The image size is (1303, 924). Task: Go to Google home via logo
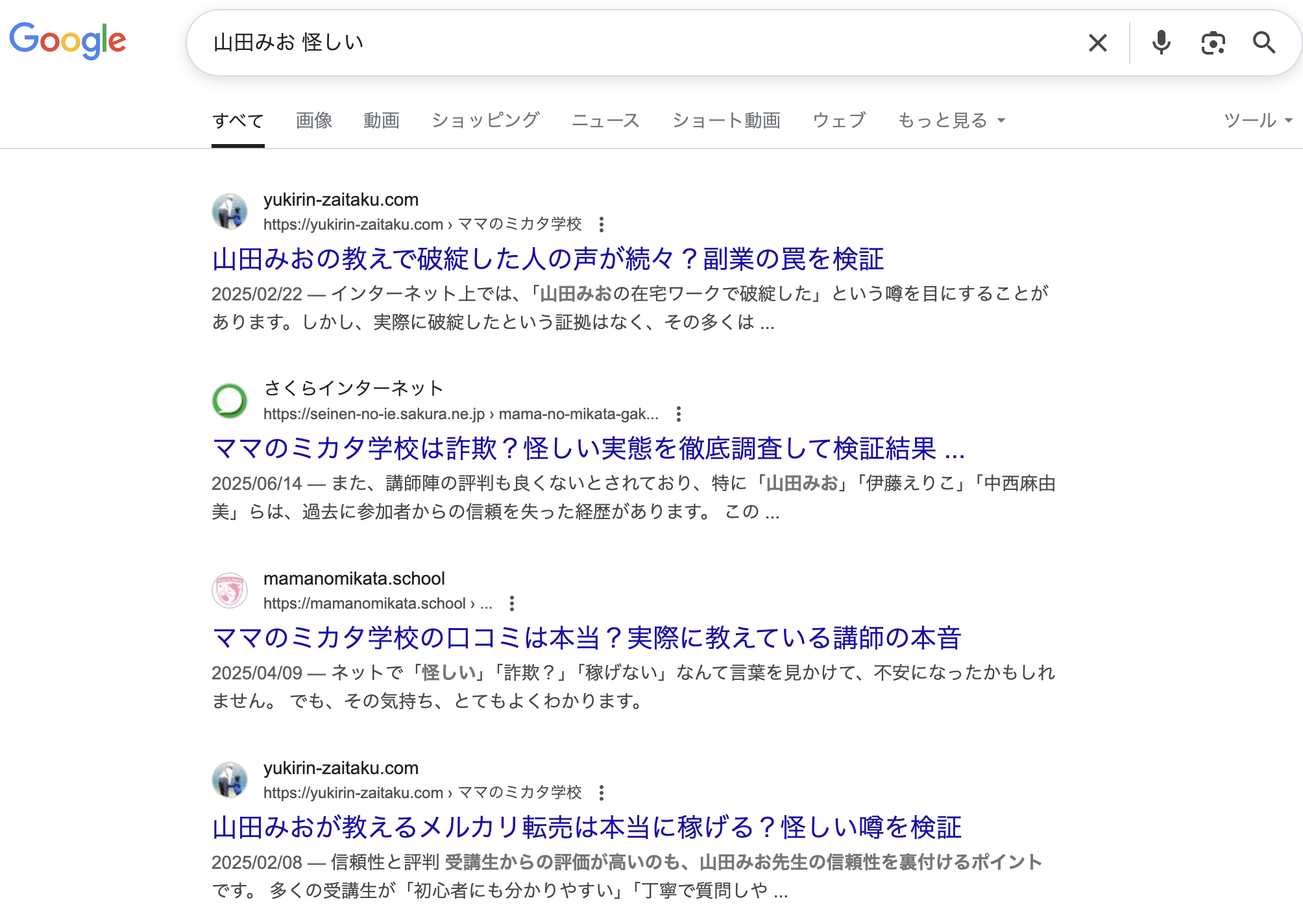pos(67,40)
